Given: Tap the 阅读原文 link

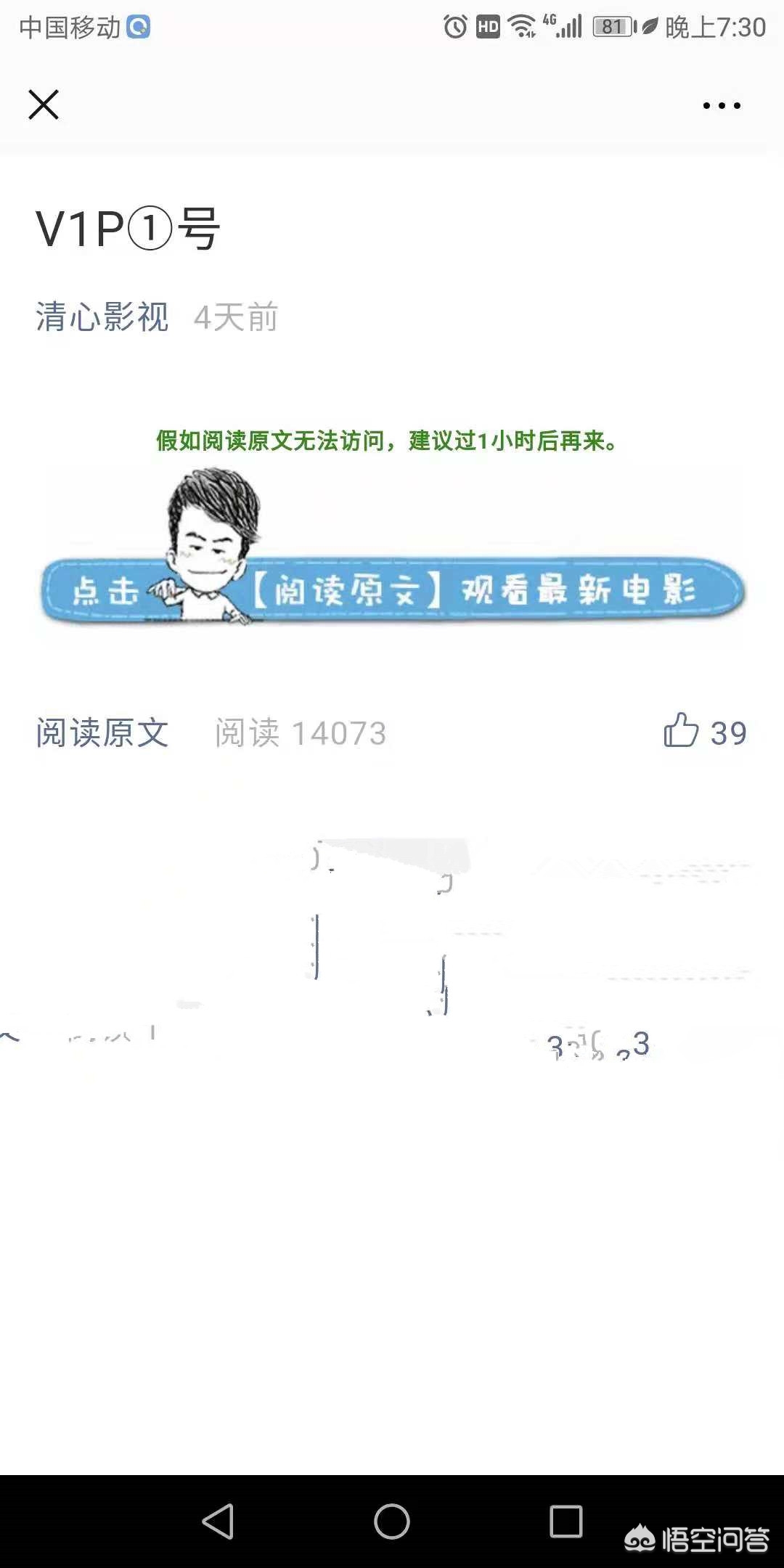Looking at the screenshot, I should pos(102,732).
